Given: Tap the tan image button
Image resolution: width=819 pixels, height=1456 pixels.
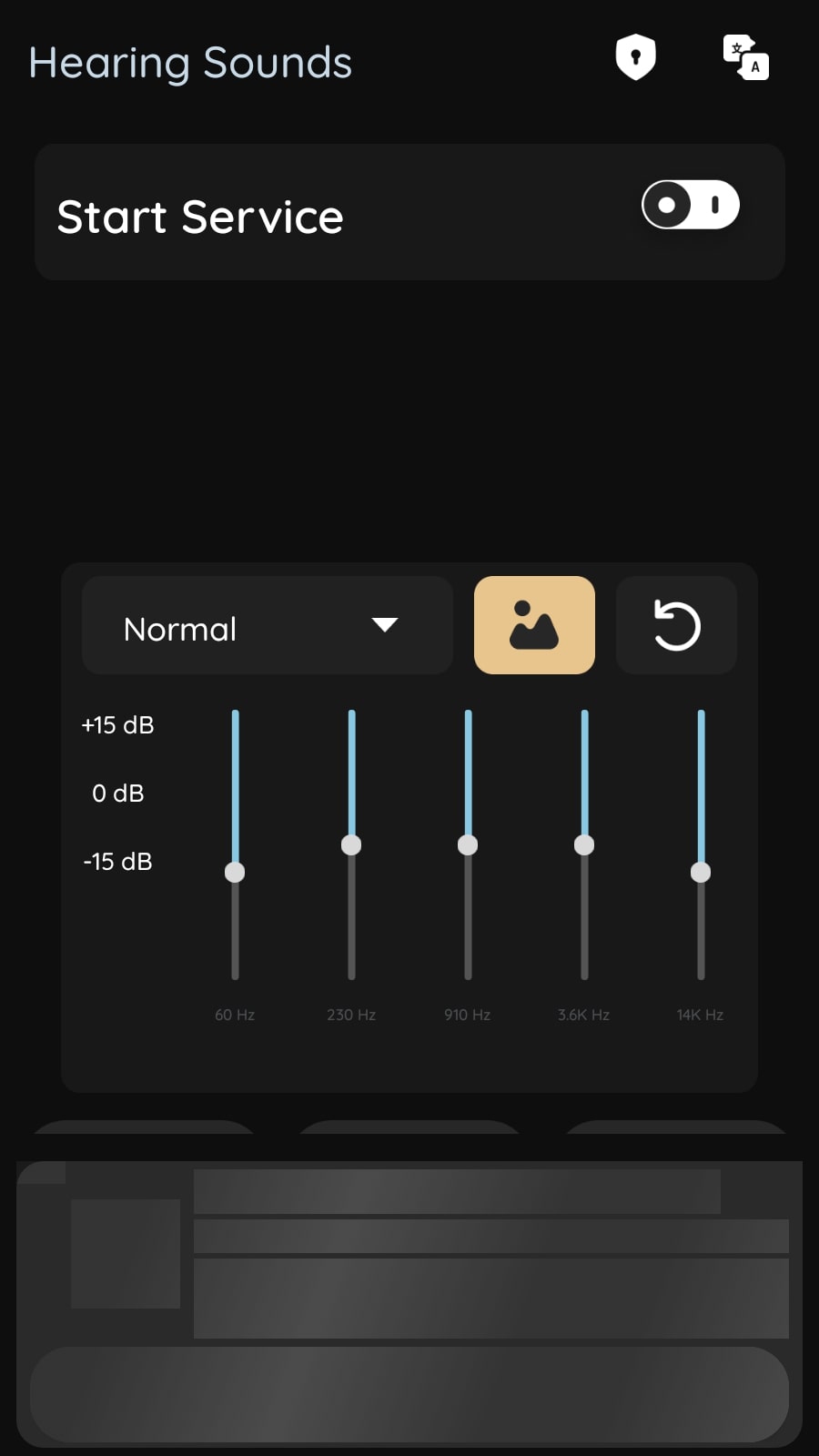Looking at the screenshot, I should (x=534, y=625).
